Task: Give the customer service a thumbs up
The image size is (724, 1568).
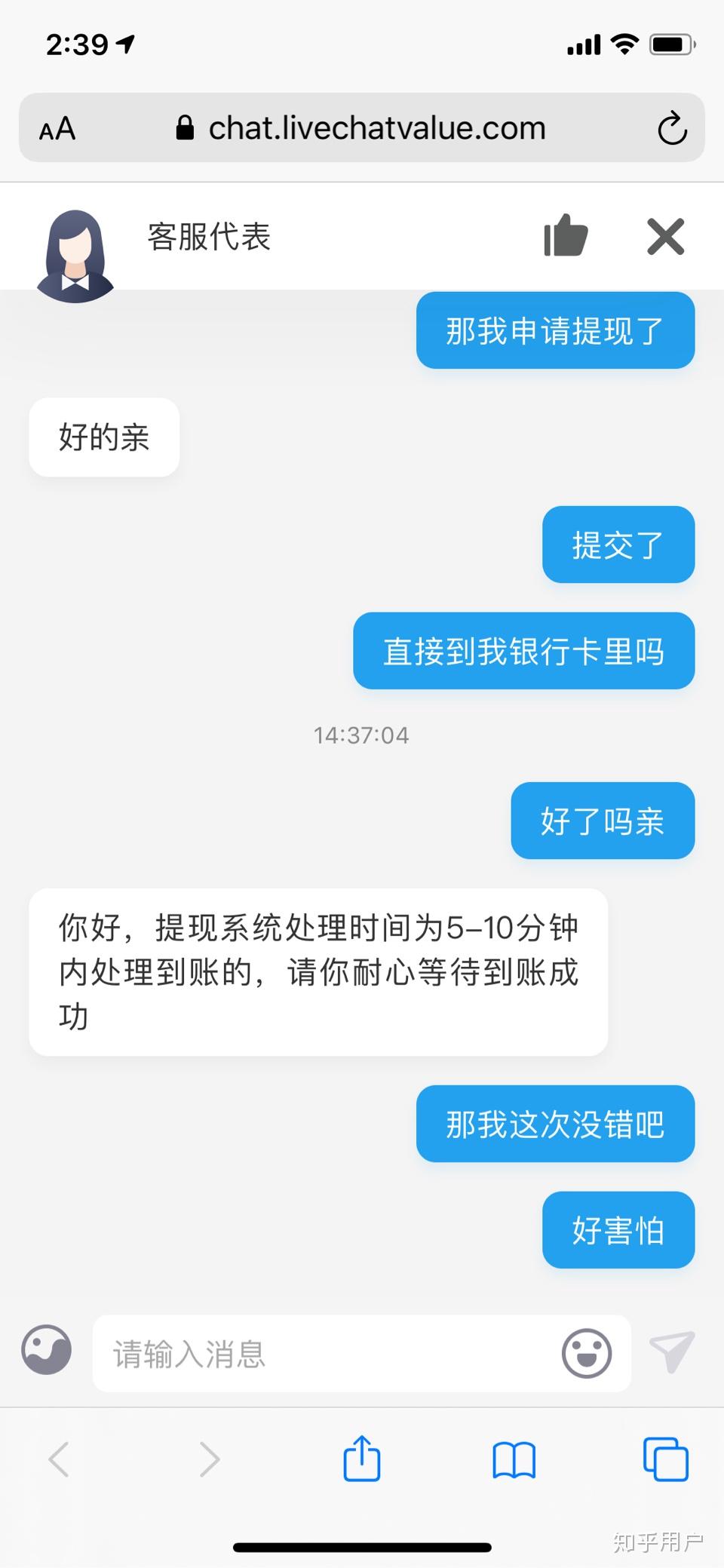Action: [x=566, y=236]
